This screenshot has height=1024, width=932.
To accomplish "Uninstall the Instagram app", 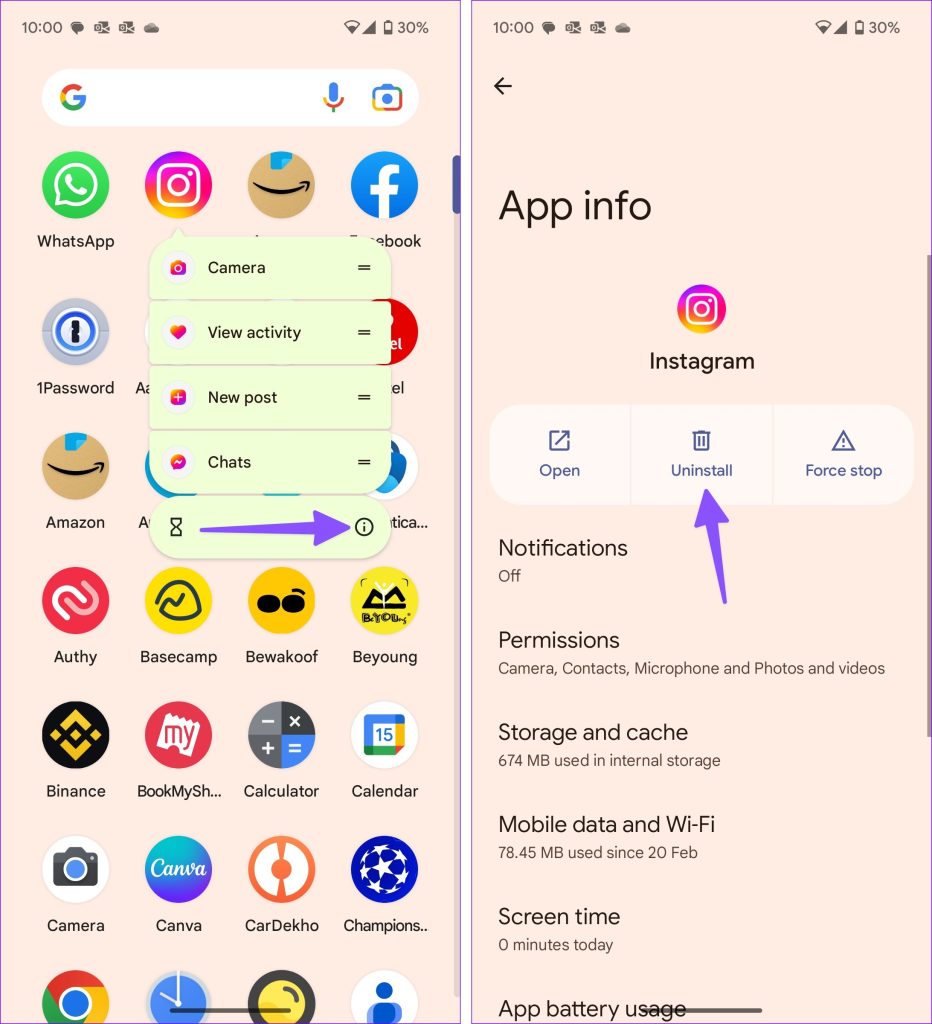I will point(701,454).
